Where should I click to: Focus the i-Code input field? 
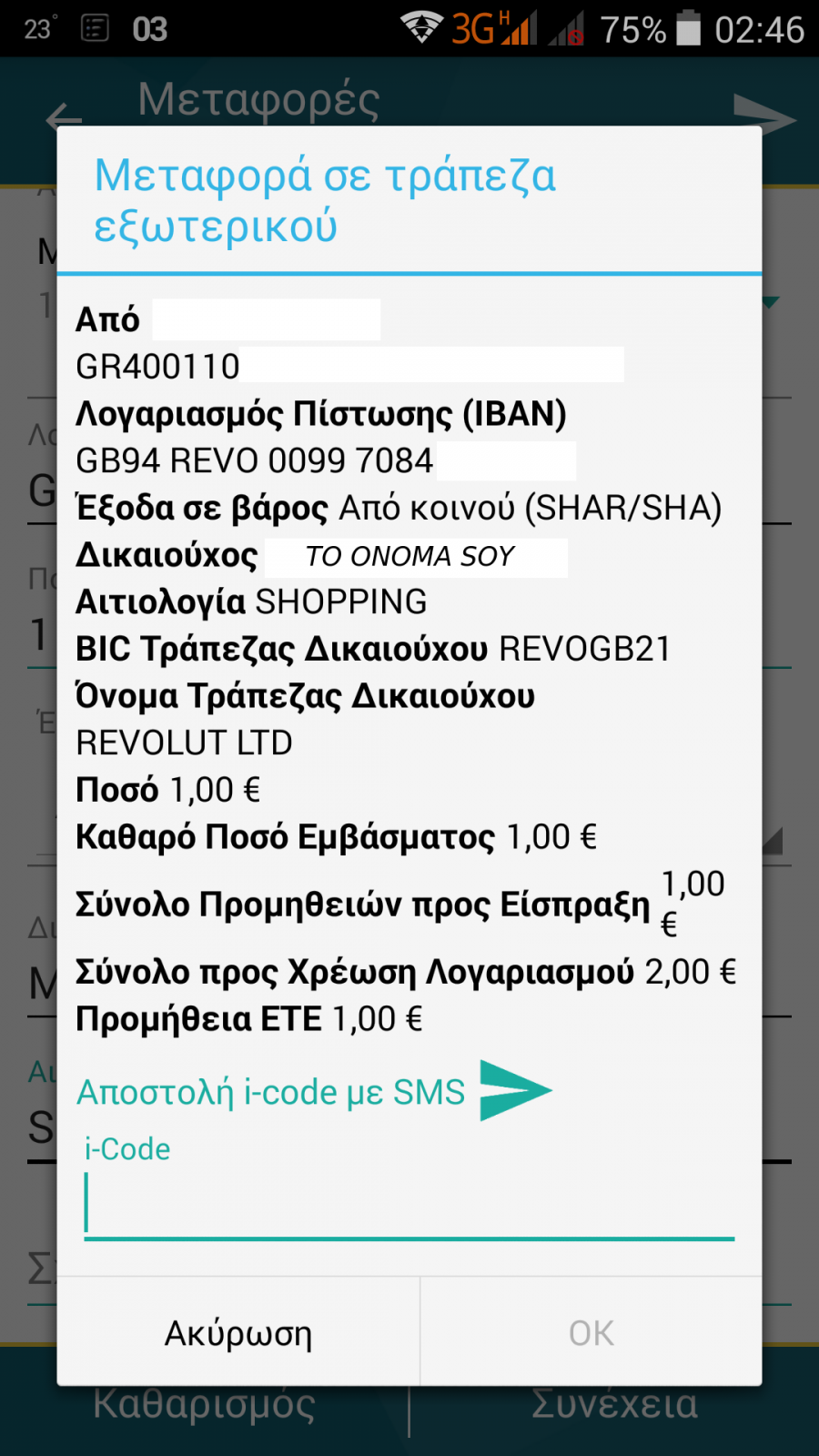(409, 1206)
